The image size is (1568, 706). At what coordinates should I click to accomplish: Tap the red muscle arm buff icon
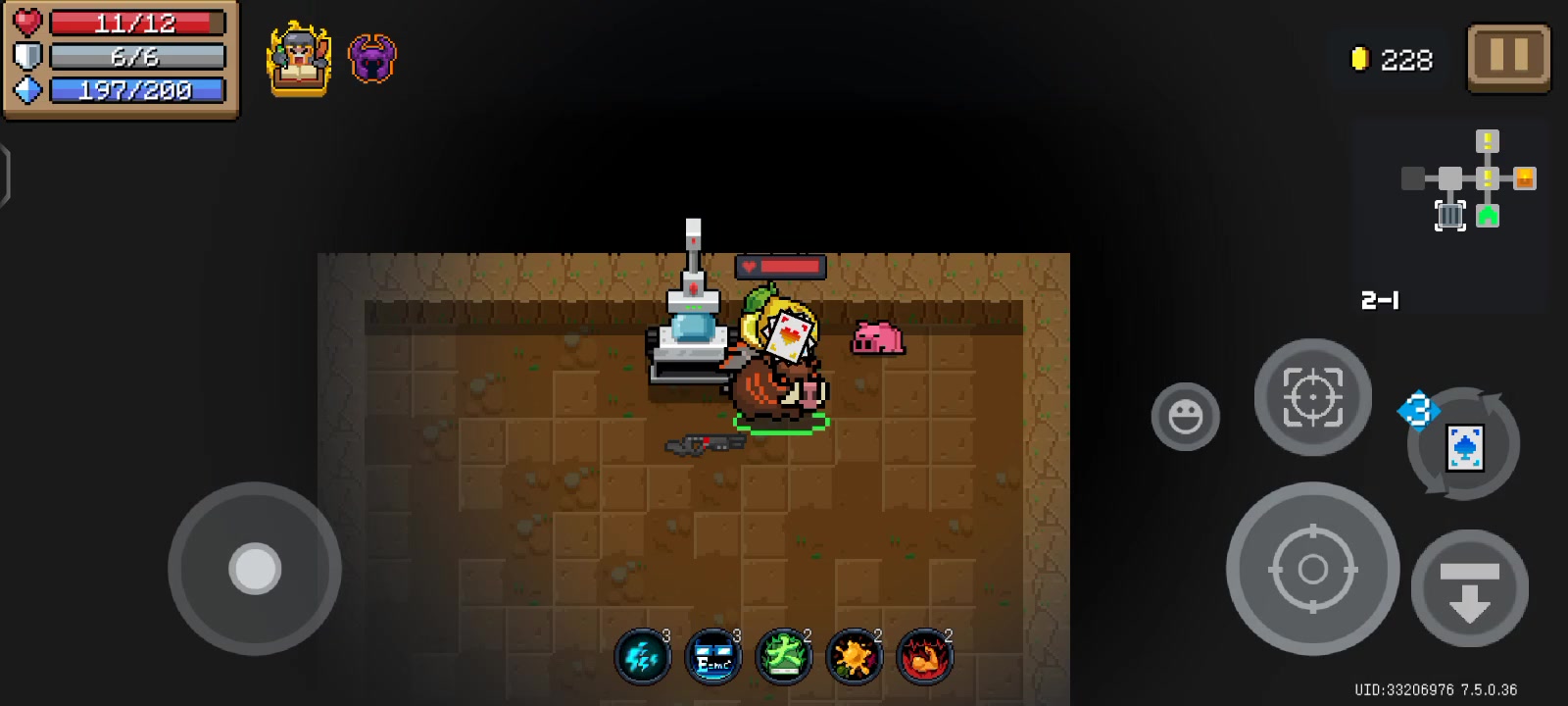point(924,657)
